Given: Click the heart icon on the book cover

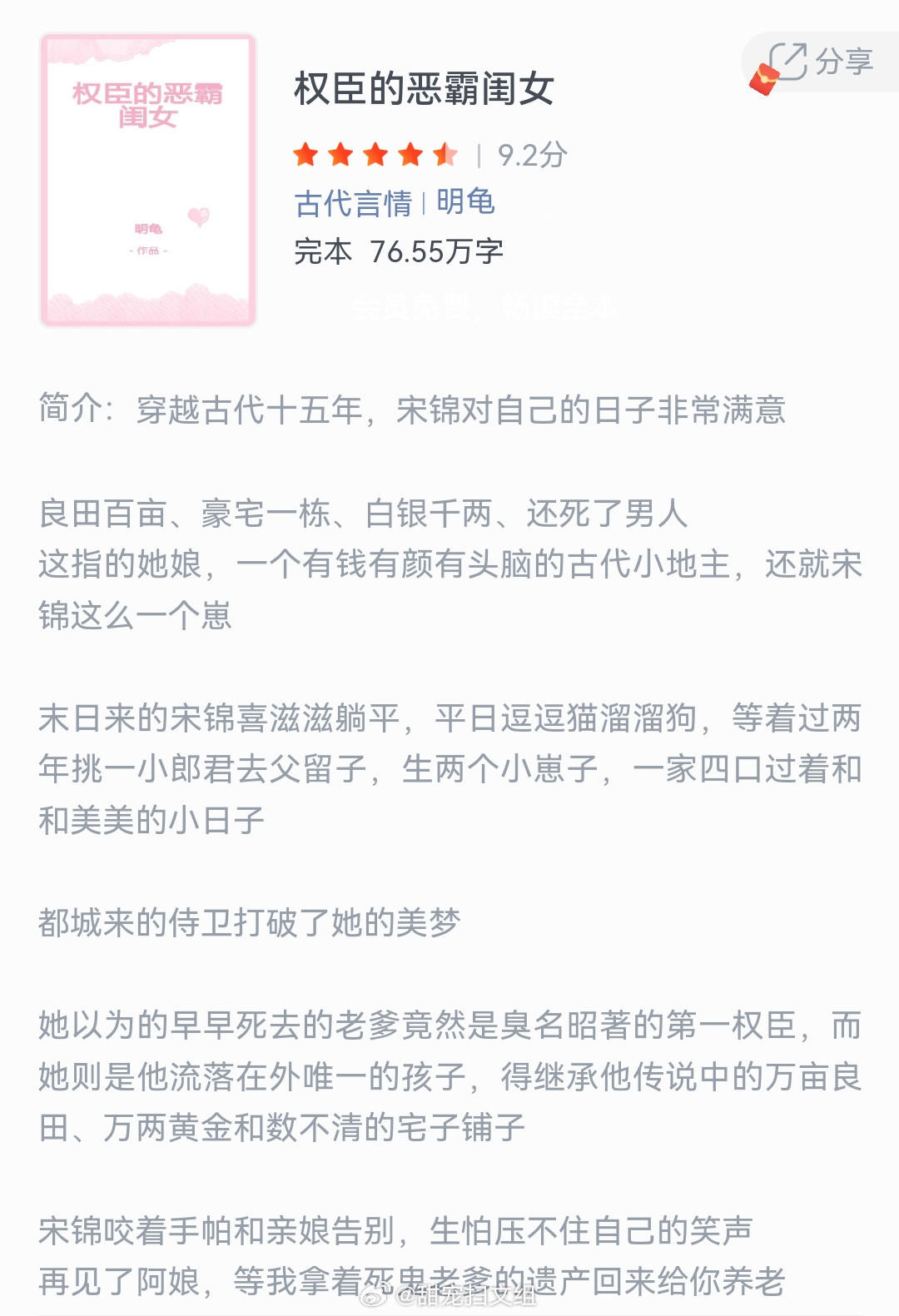Looking at the screenshot, I should click(197, 218).
